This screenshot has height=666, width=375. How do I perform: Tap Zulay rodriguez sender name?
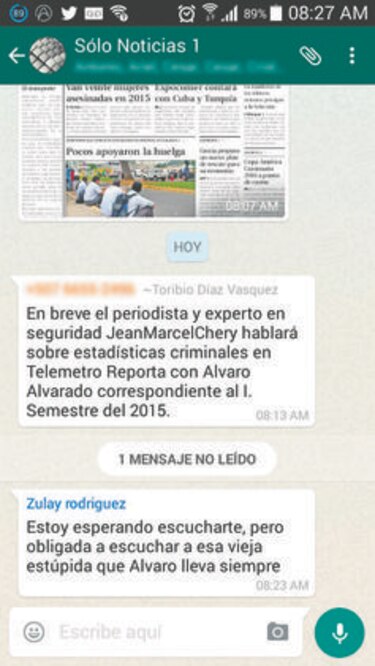(x=76, y=504)
